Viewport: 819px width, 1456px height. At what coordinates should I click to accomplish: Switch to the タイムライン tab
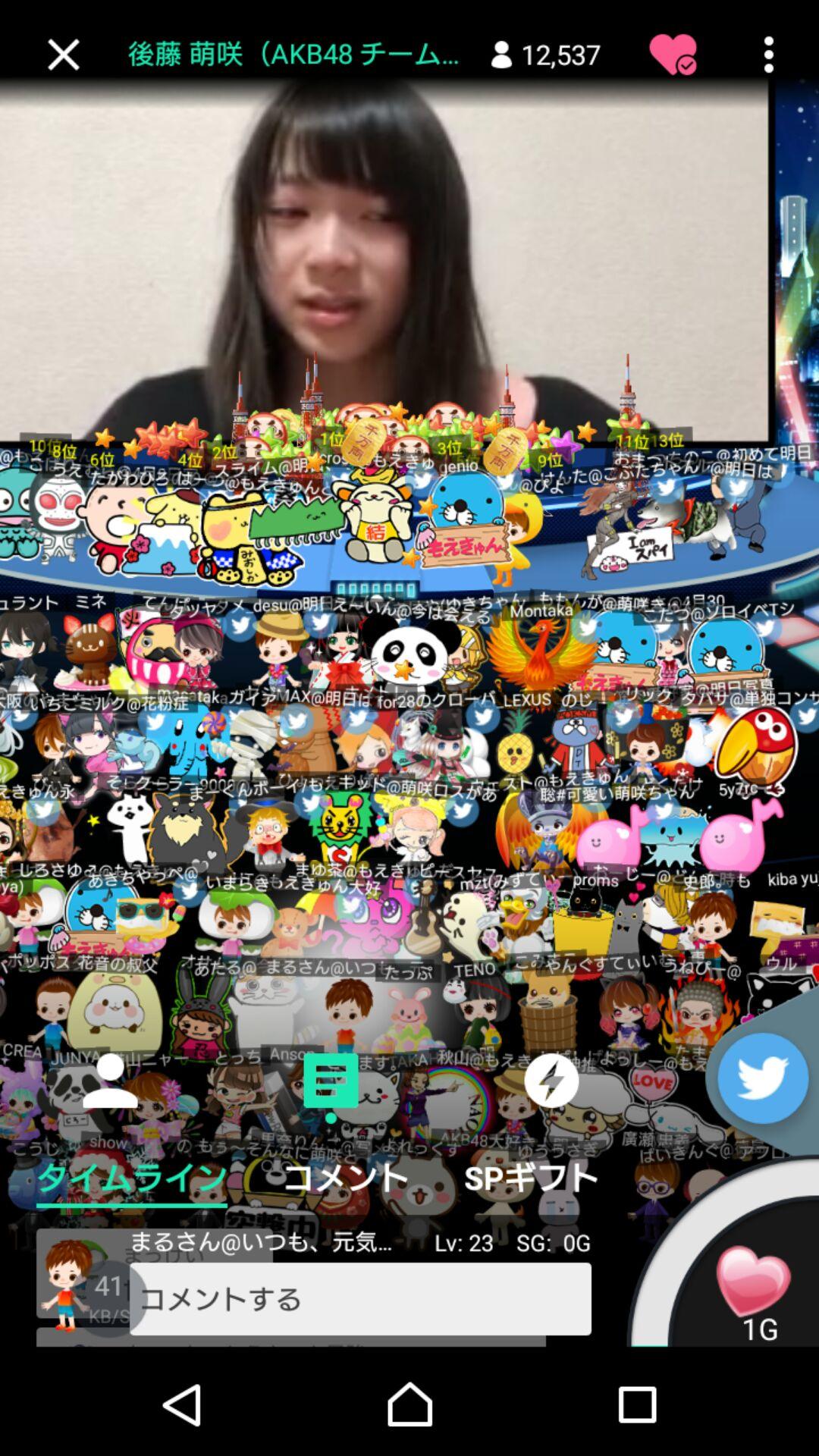tap(131, 1178)
